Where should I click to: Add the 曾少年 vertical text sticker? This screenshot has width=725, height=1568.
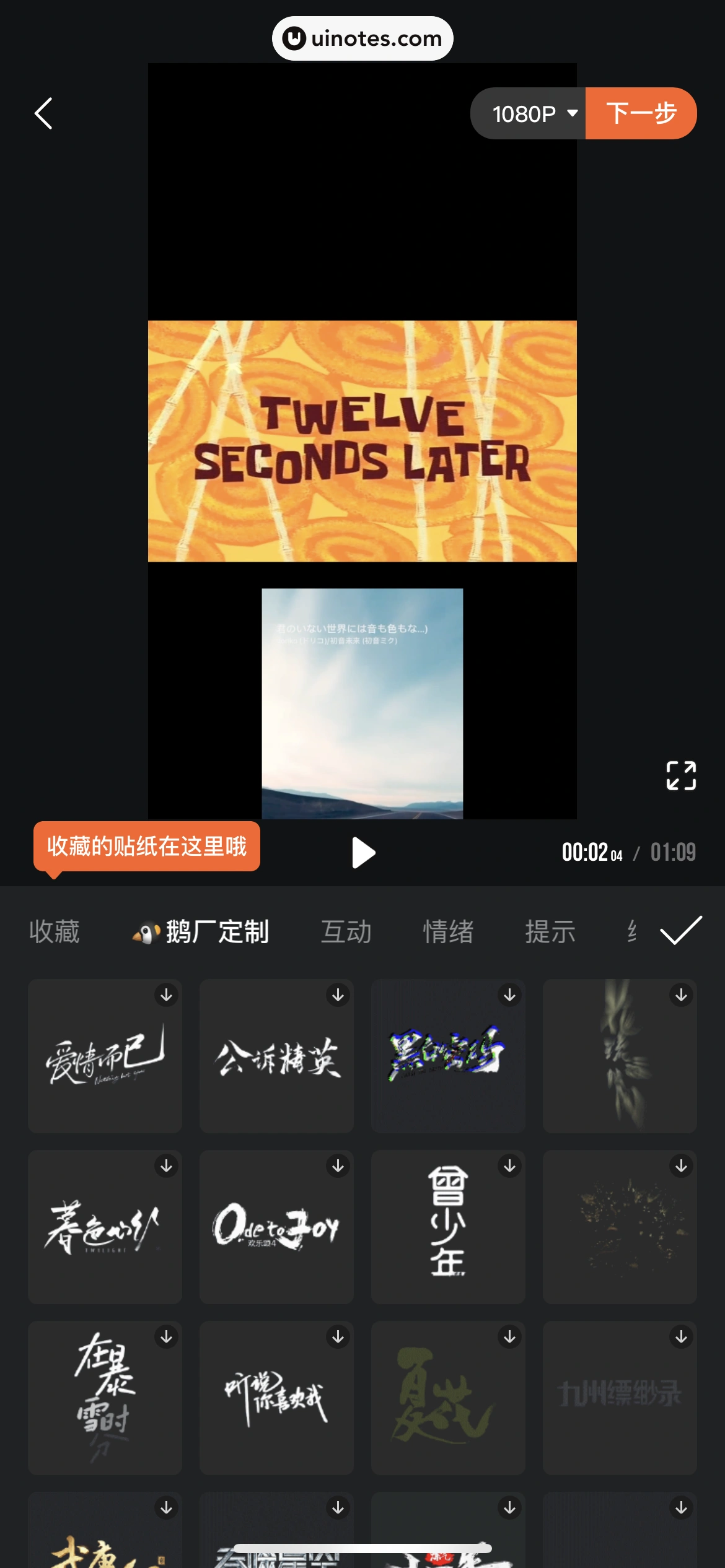click(448, 1227)
